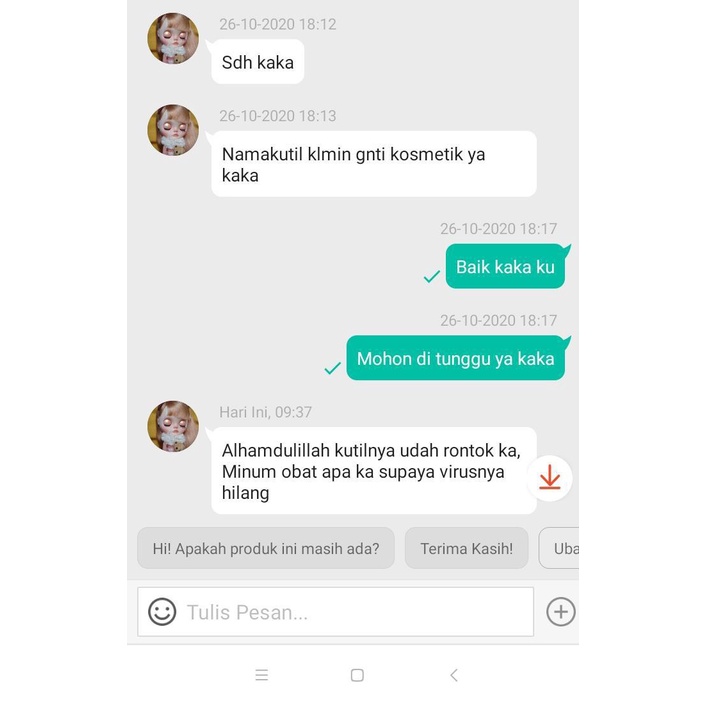
Task: Select quick reply 'Hi! Apakah produk ini masih ada?'
Action: coord(266,548)
